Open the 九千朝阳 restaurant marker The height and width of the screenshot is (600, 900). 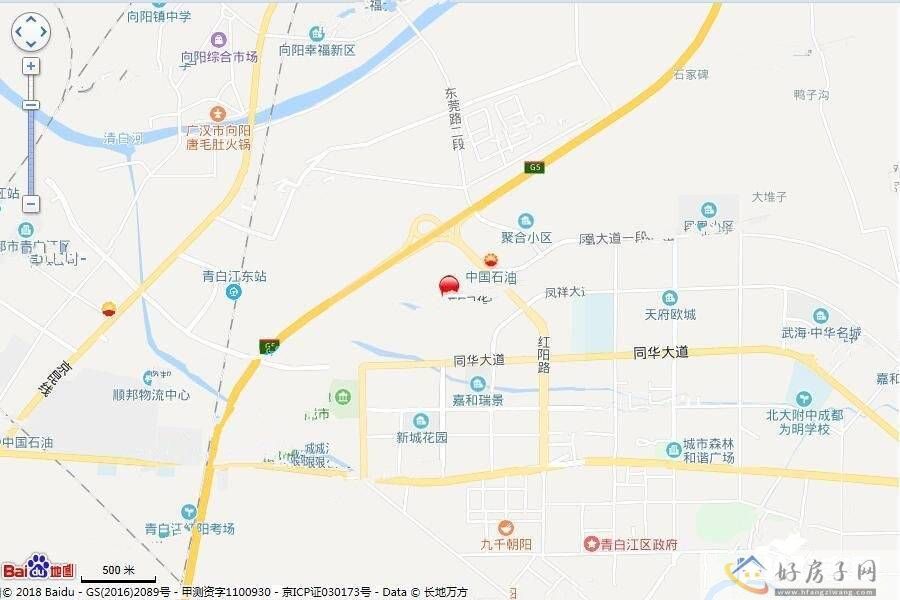[x=506, y=528]
